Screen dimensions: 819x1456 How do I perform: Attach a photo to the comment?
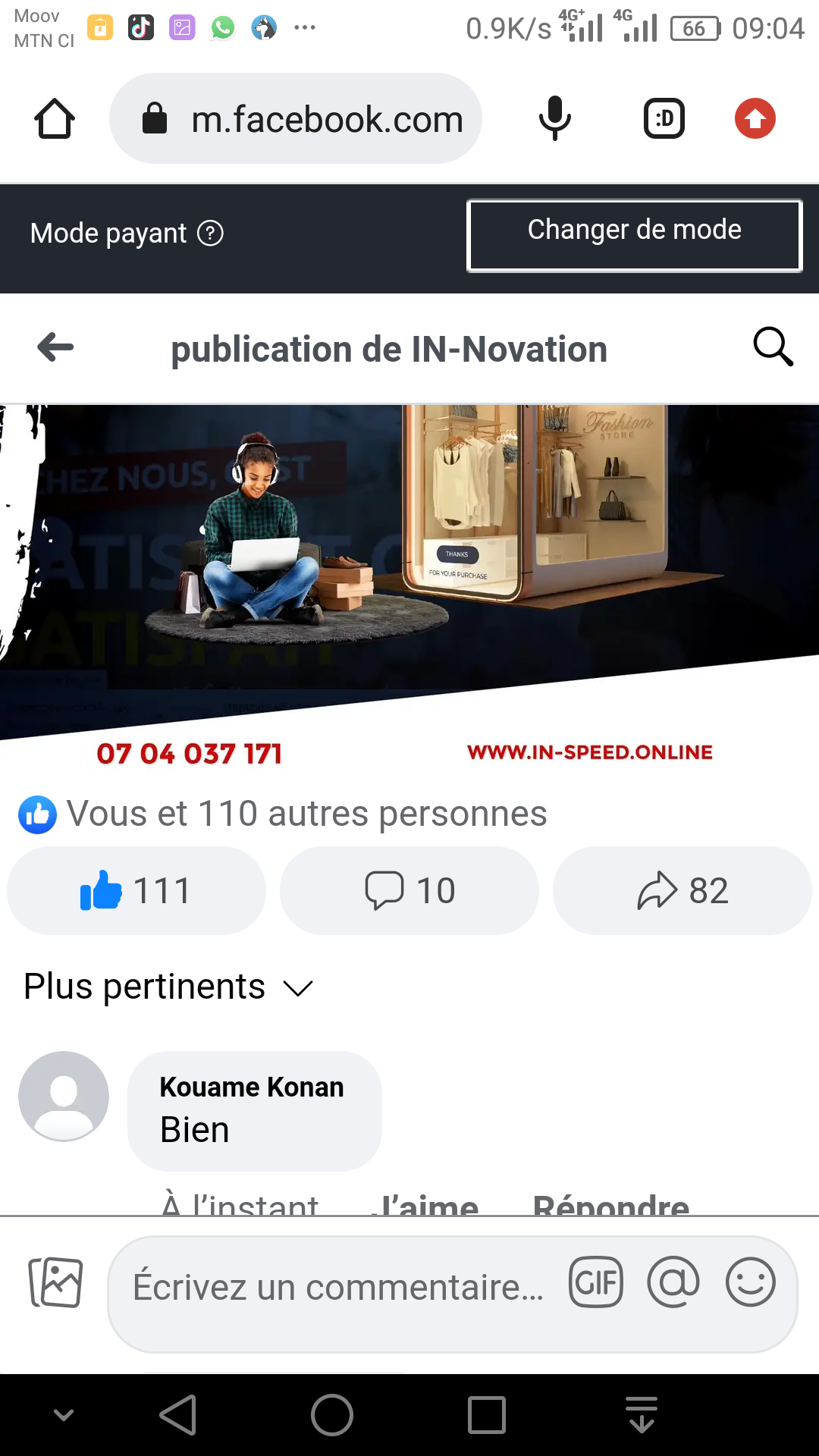point(55,1283)
